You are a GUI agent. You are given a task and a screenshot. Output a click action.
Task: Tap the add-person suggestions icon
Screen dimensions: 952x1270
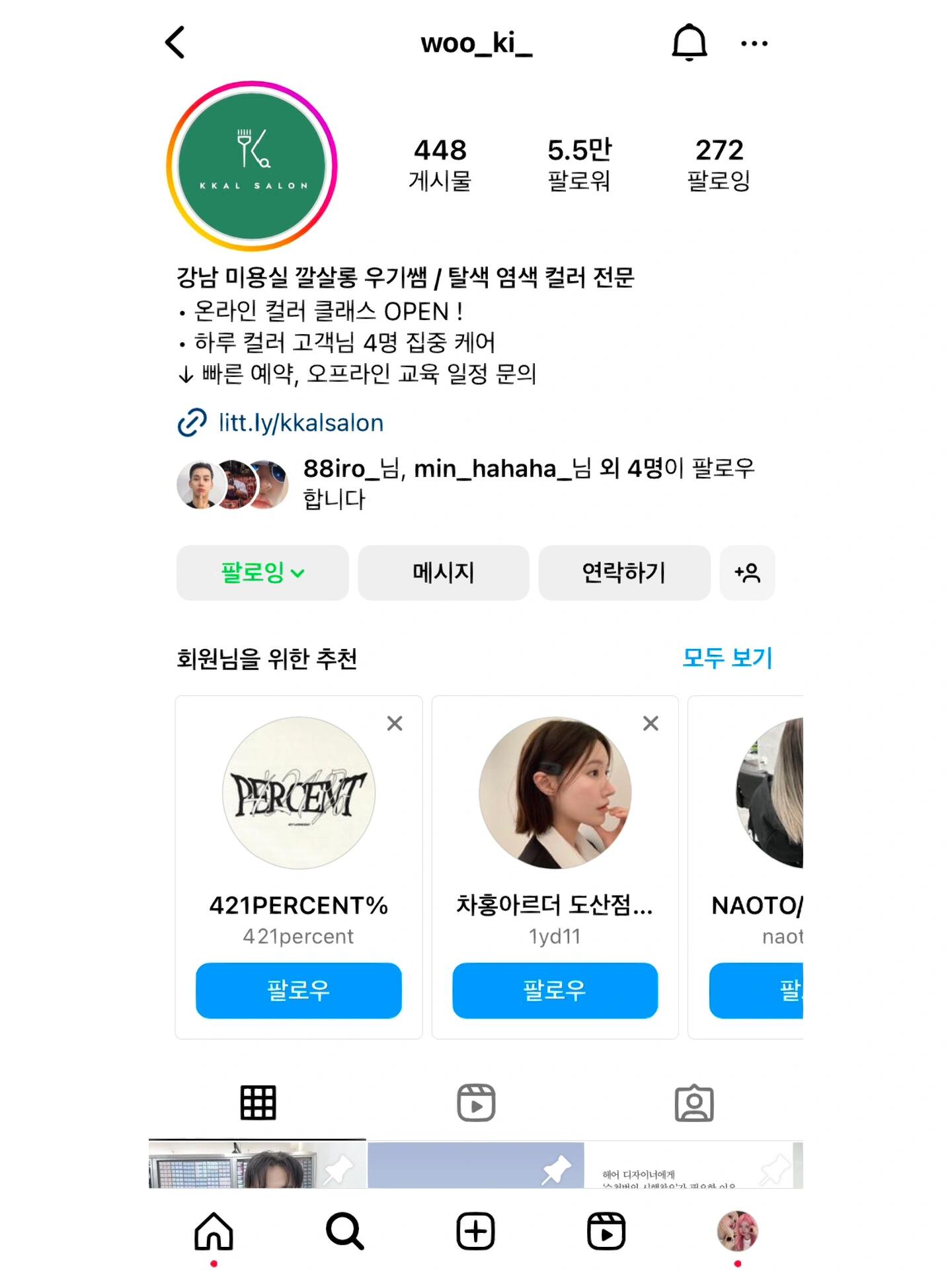coord(747,573)
